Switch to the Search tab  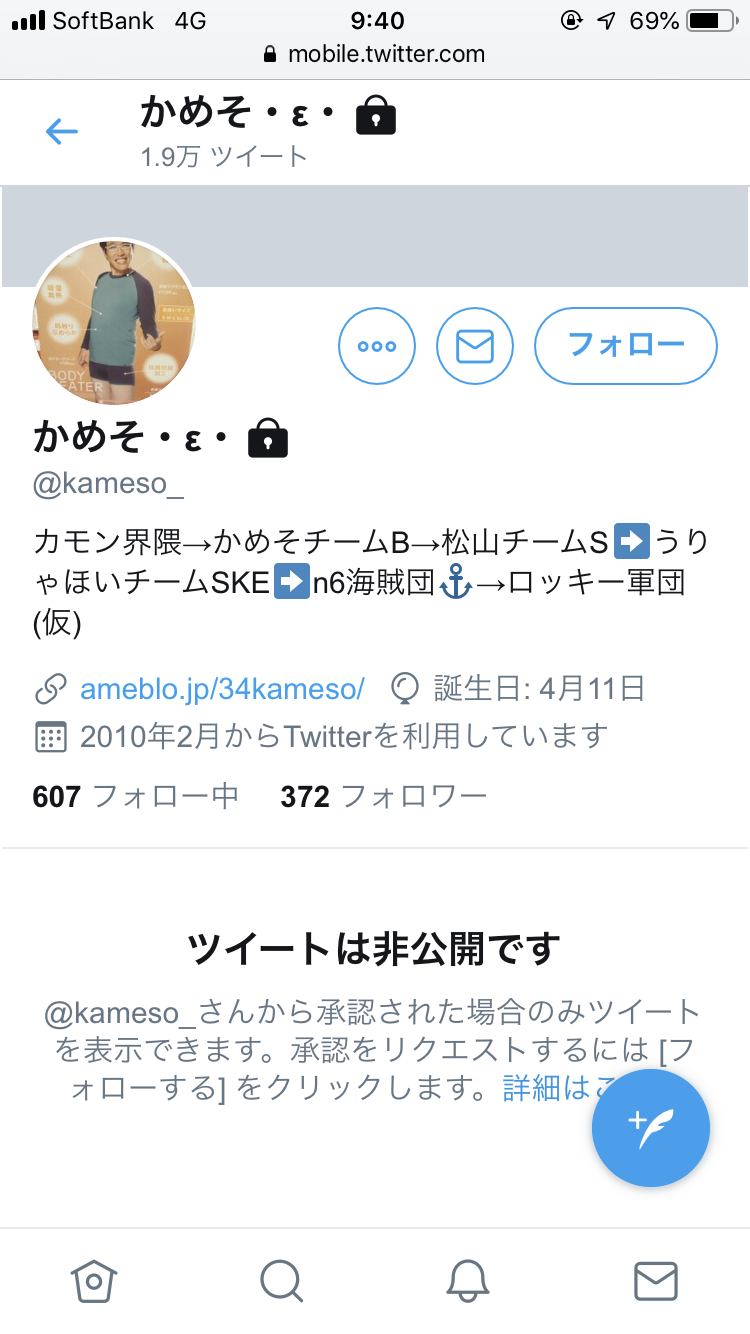(281, 1279)
